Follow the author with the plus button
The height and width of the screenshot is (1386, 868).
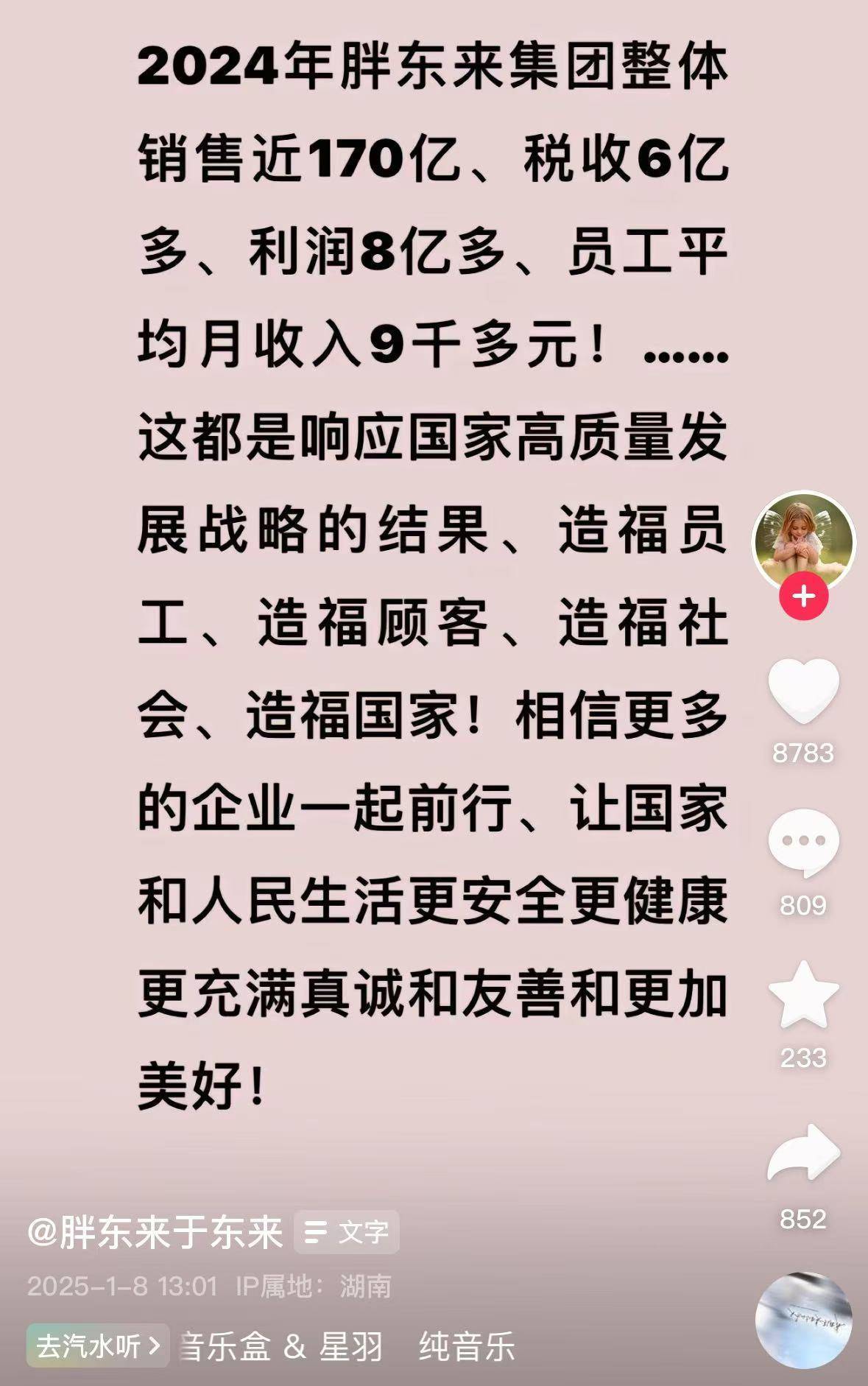[x=804, y=595]
